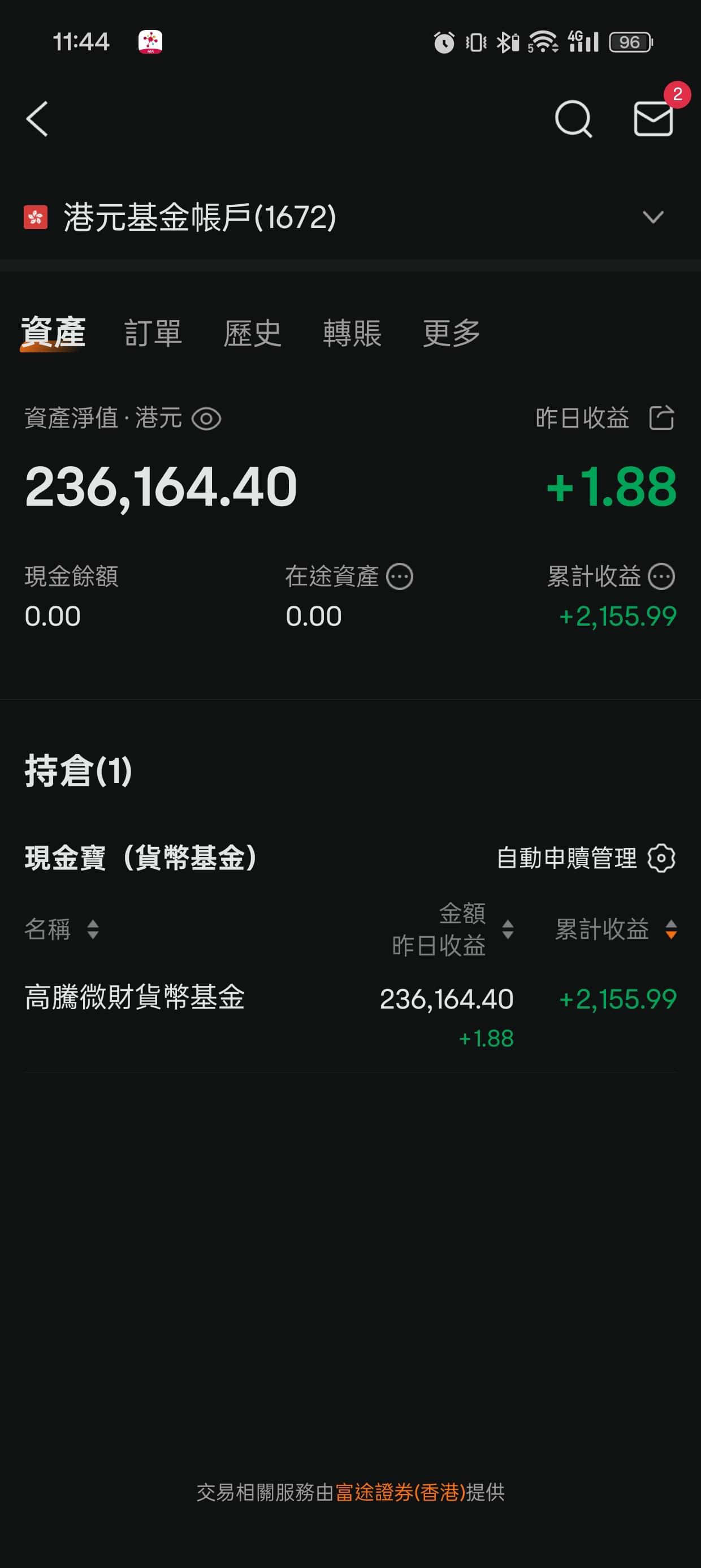Viewport: 701px width, 1568px height.
Task: Open the 更多 tab
Action: pos(452,333)
